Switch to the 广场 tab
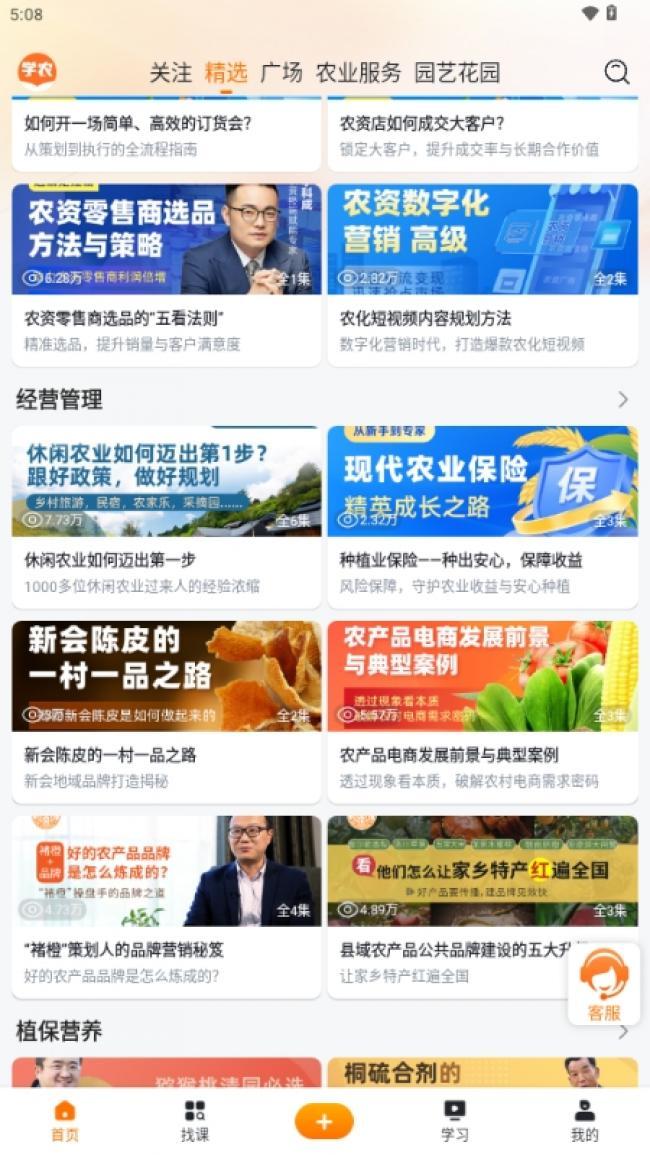This screenshot has width=650, height=1155. (281, 72)
